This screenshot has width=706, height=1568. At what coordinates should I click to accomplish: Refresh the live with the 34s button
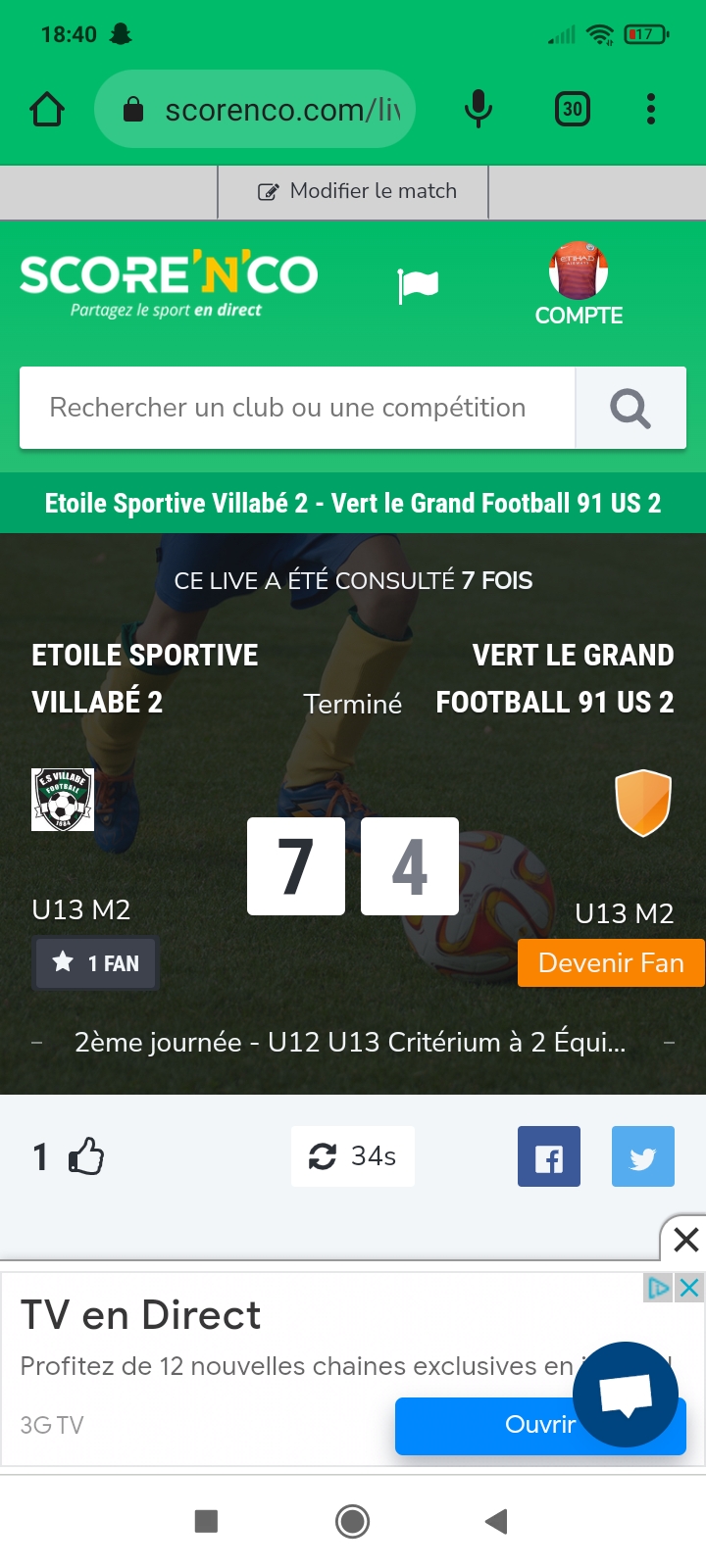(353, 1156)
